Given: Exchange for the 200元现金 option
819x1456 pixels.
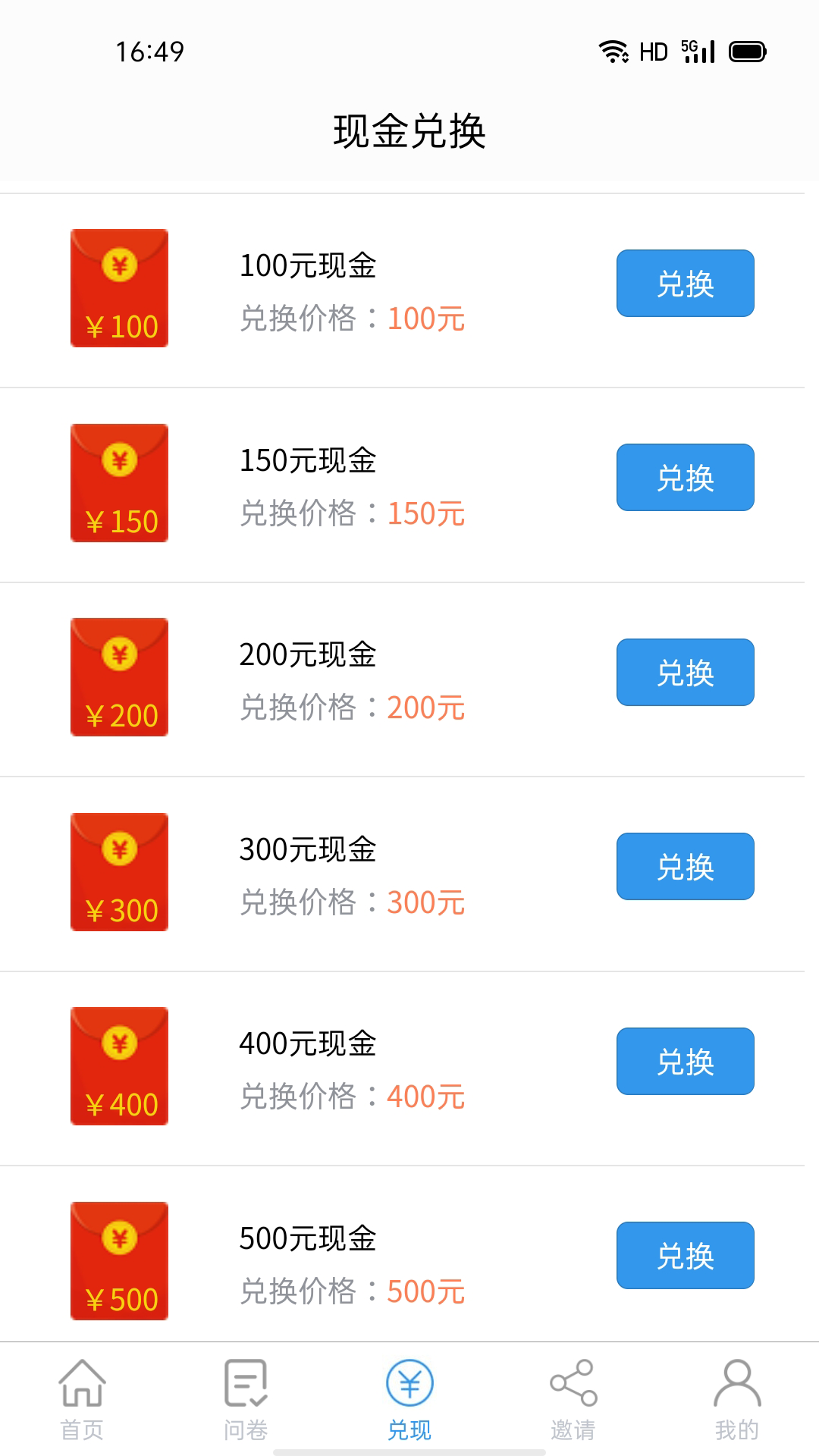Looking at the screenshot, I should click(x=685, y=673).
